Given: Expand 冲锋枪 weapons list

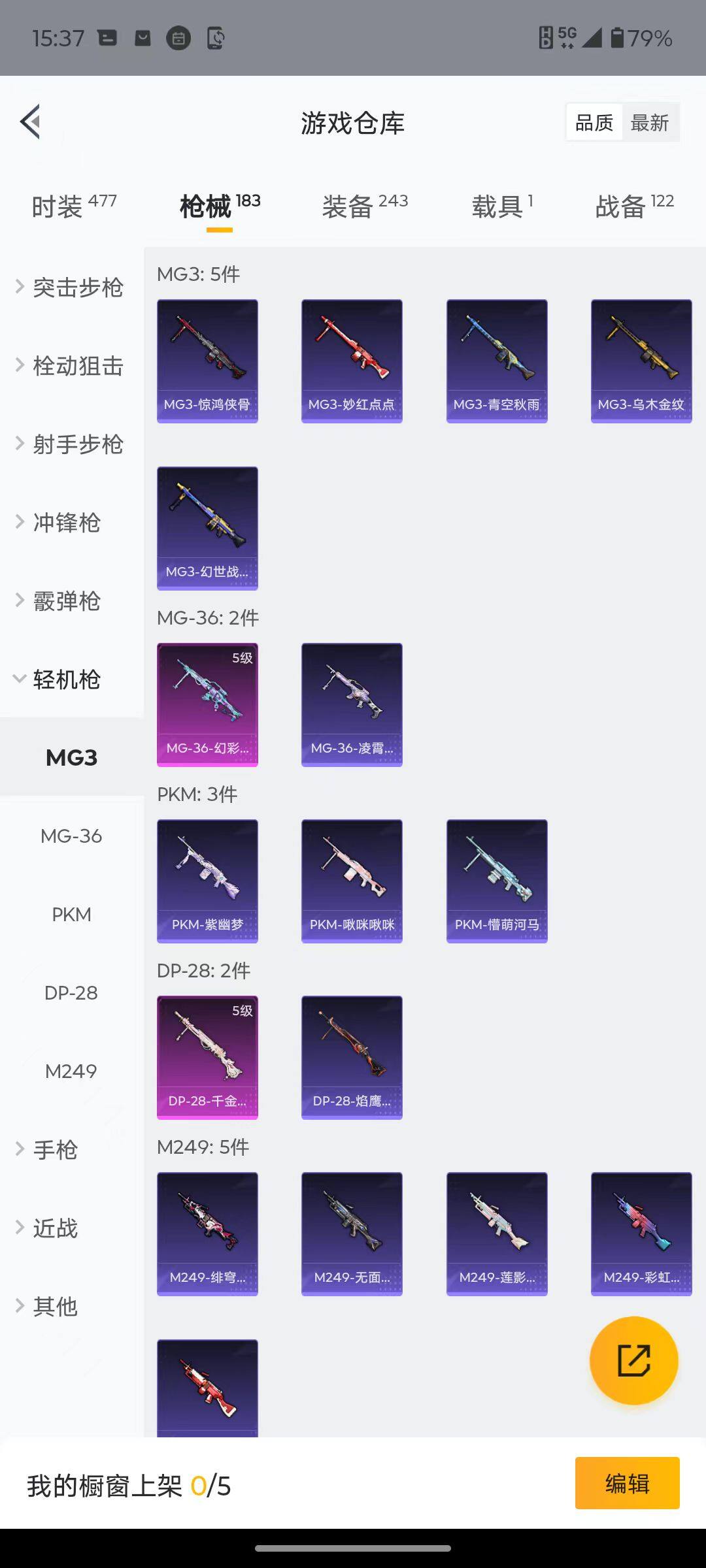Looking at the screenshot, I should tap(65, 523).
